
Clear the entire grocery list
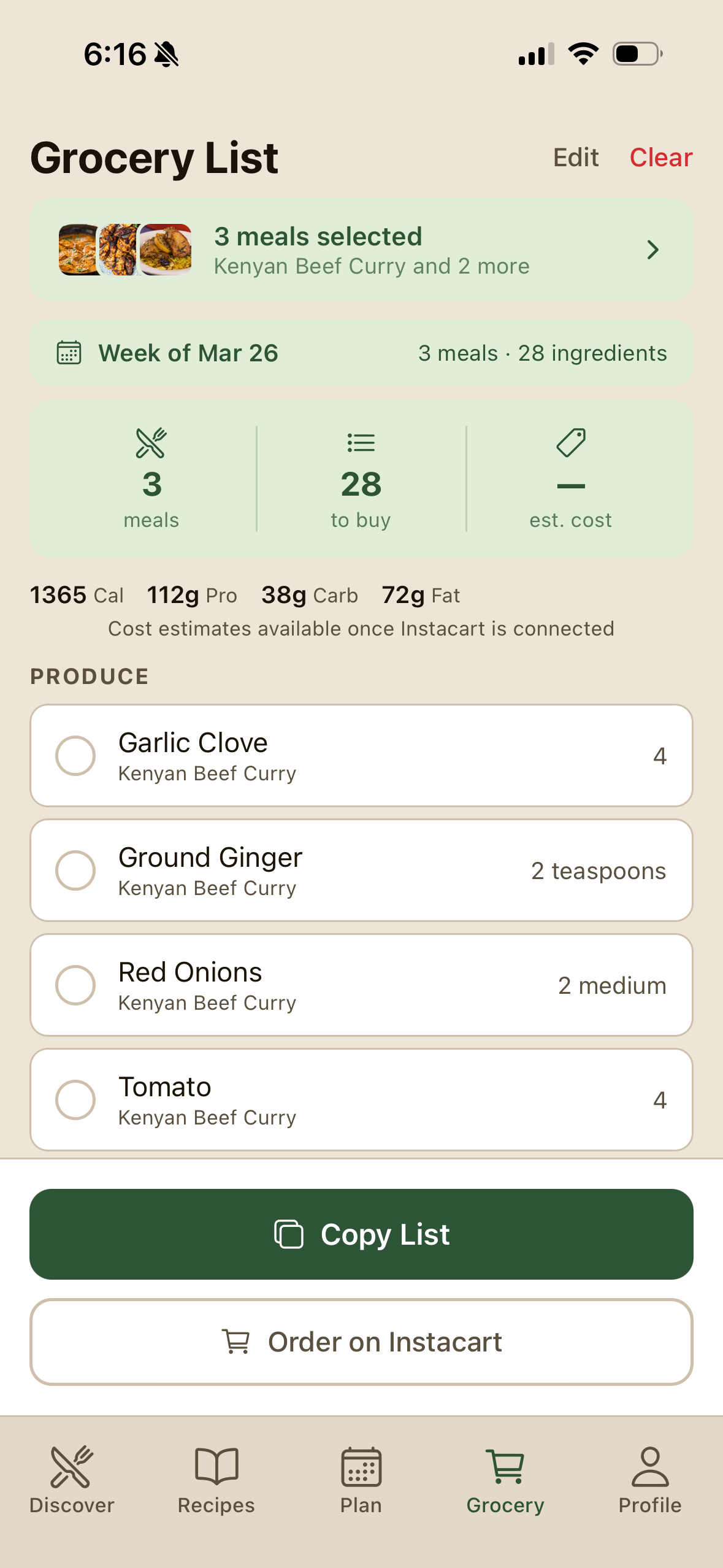tap(660, 158)
